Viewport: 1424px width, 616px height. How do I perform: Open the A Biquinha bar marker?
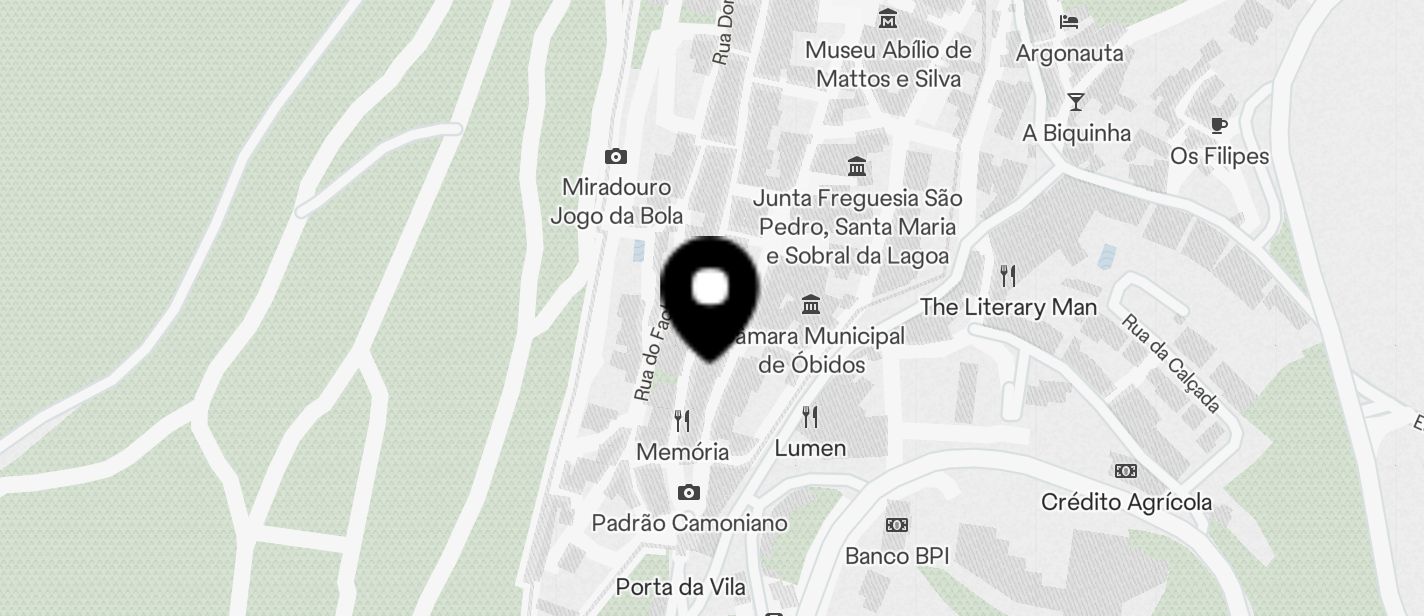click(1076, 102)
